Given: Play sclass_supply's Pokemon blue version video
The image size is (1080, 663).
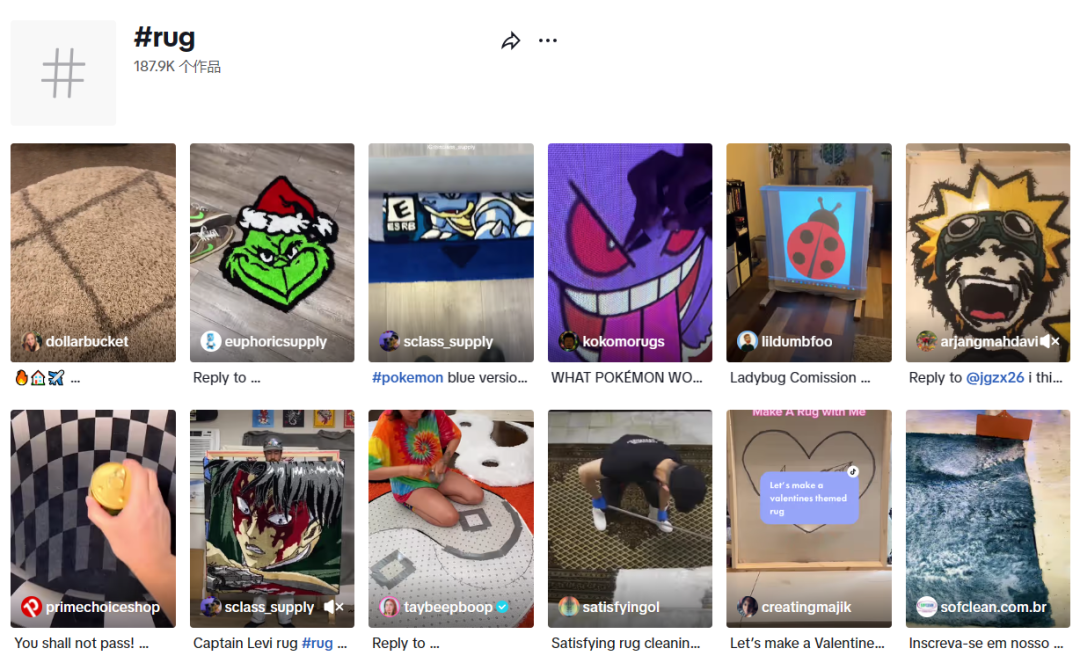Looking at the screenshot, I should (450, 252).
